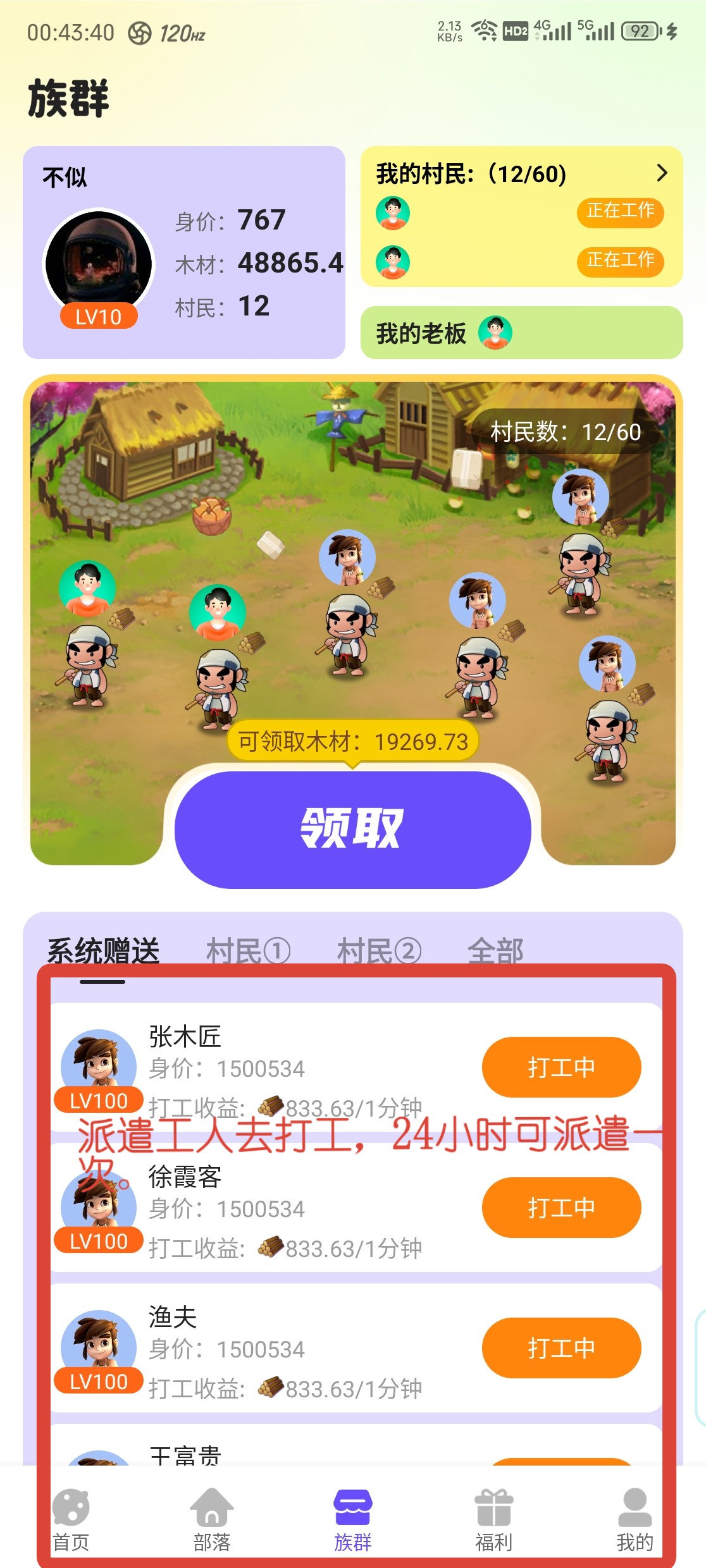The width and height of the screenshot is (706, 1568).
Task: Open the 福利 tab
Action: 494,1520
